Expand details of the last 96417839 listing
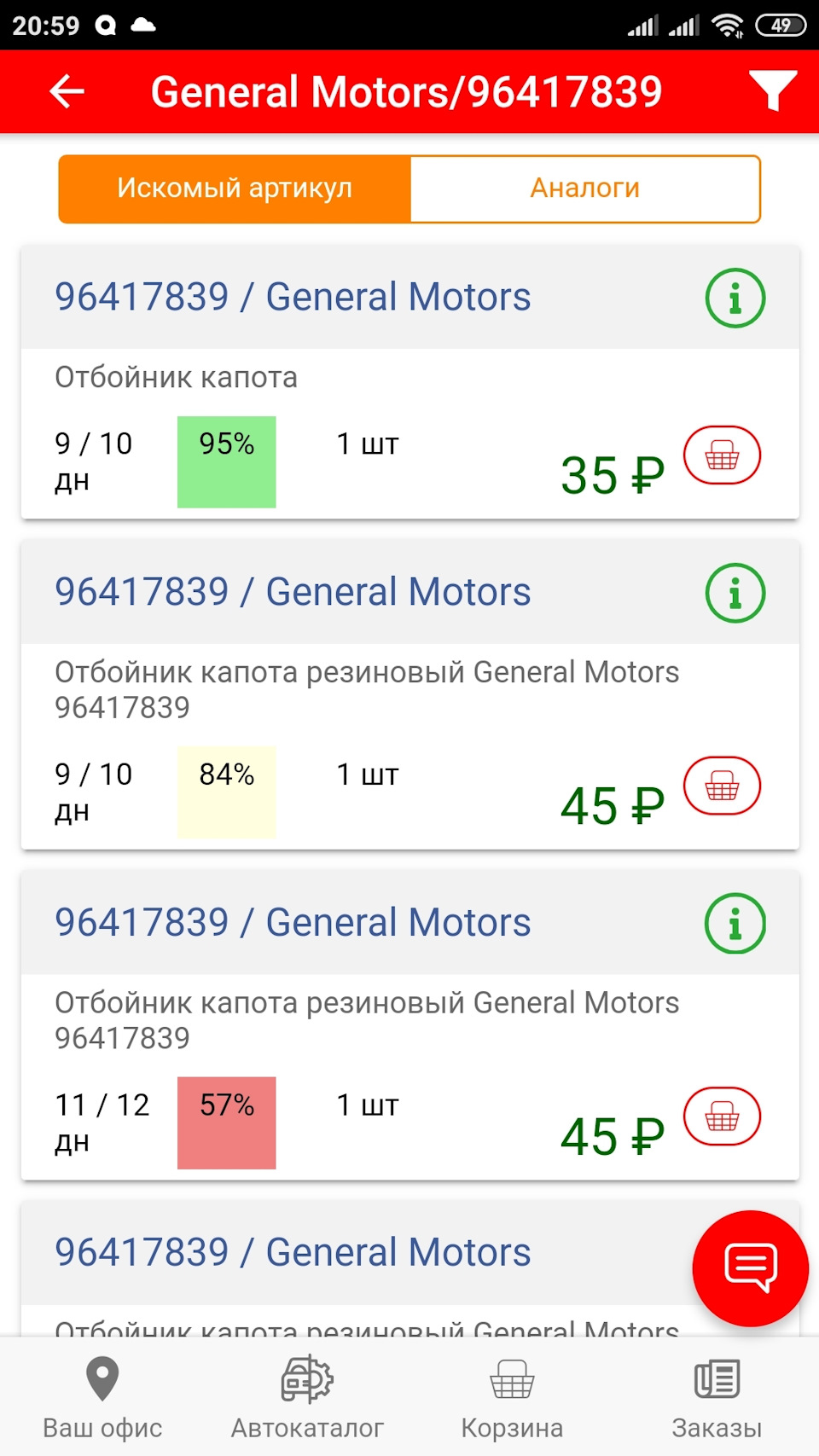The height and width of the screenshot is (1456, 819). pyautogui.click(x=293, y=1250)
